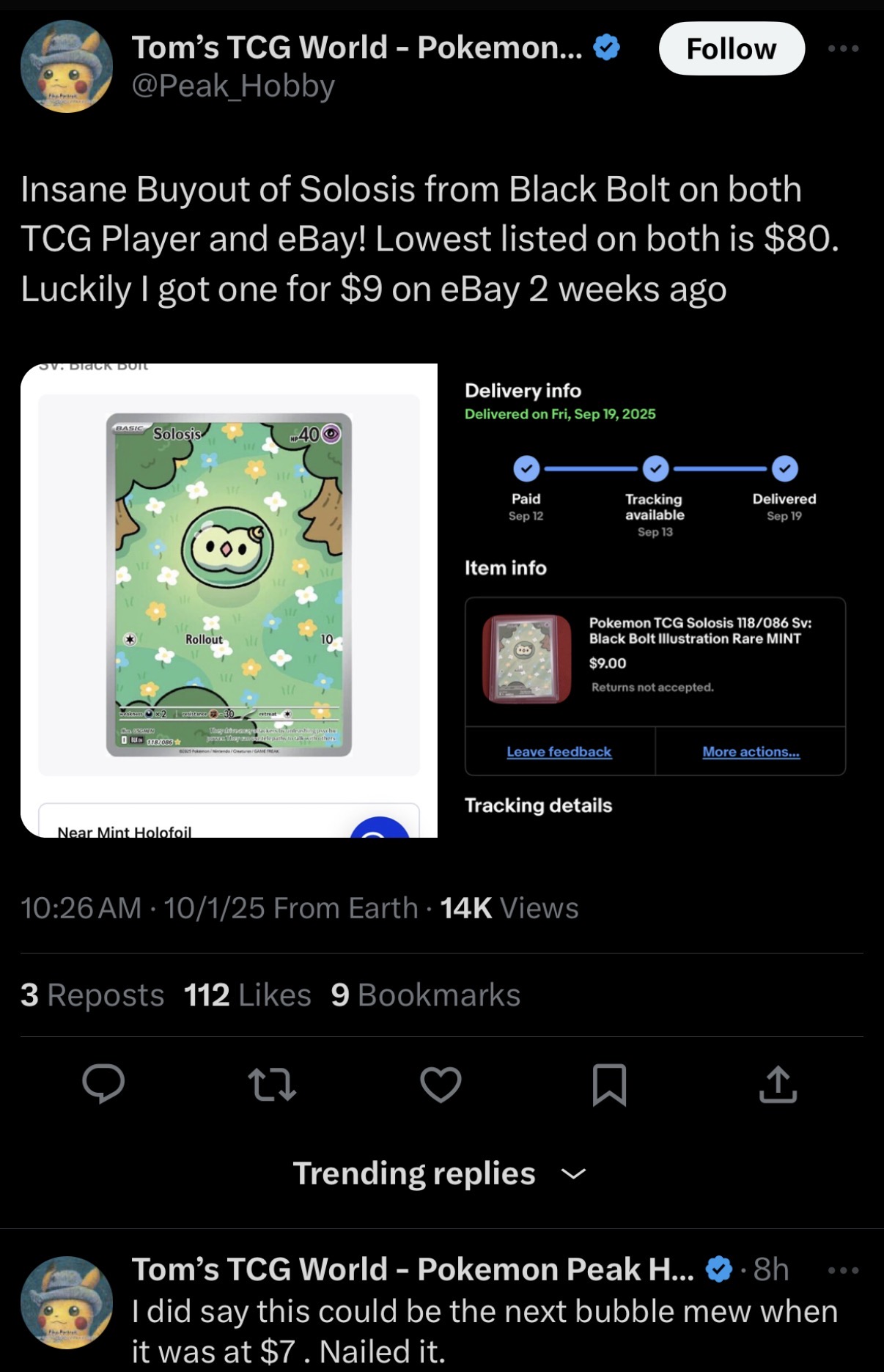Follow Tom's TCG World account
Image resolution: width=884 pixels, height=1372 pixels.
[x=731, y=48]
